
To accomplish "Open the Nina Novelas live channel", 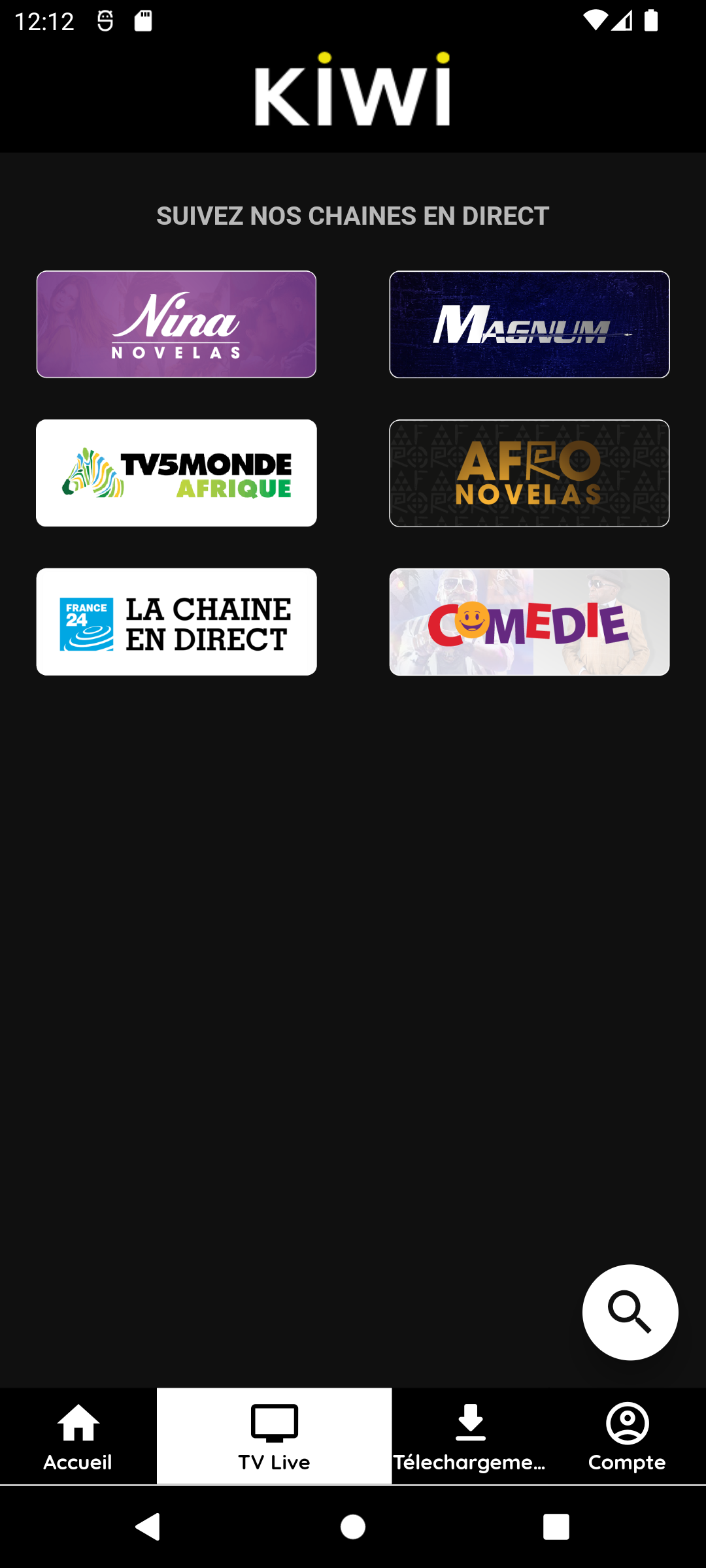I will click(176, 324).
